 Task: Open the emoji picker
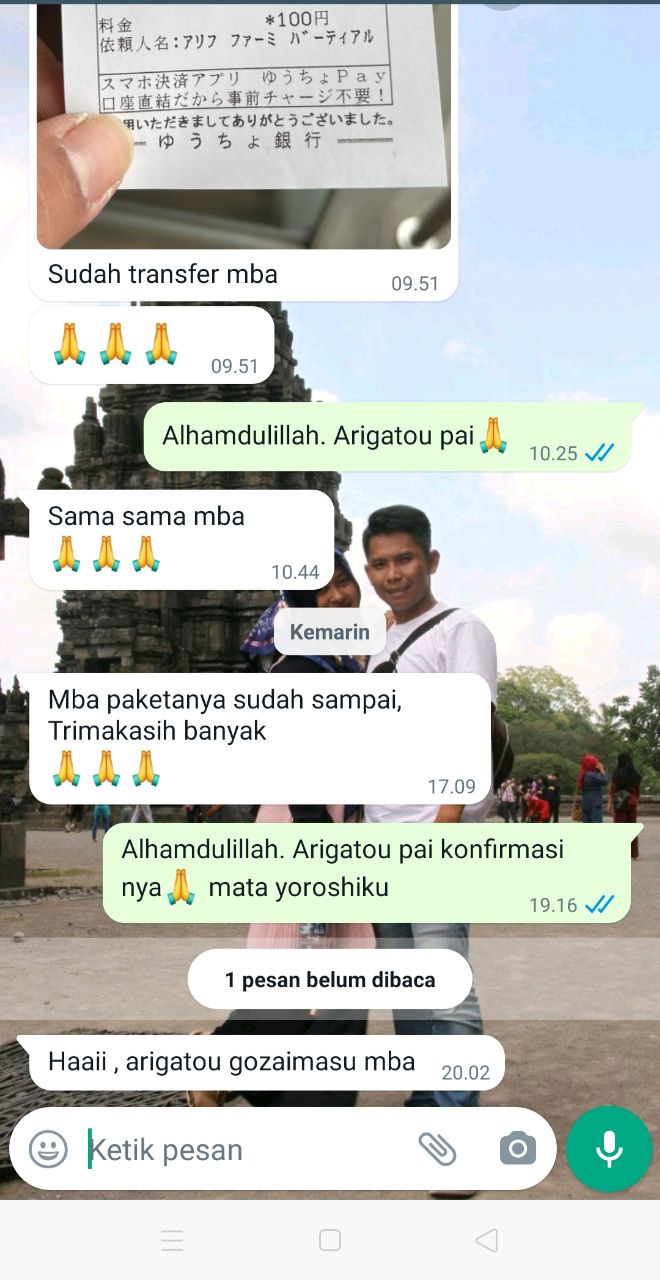point(48,1149)
